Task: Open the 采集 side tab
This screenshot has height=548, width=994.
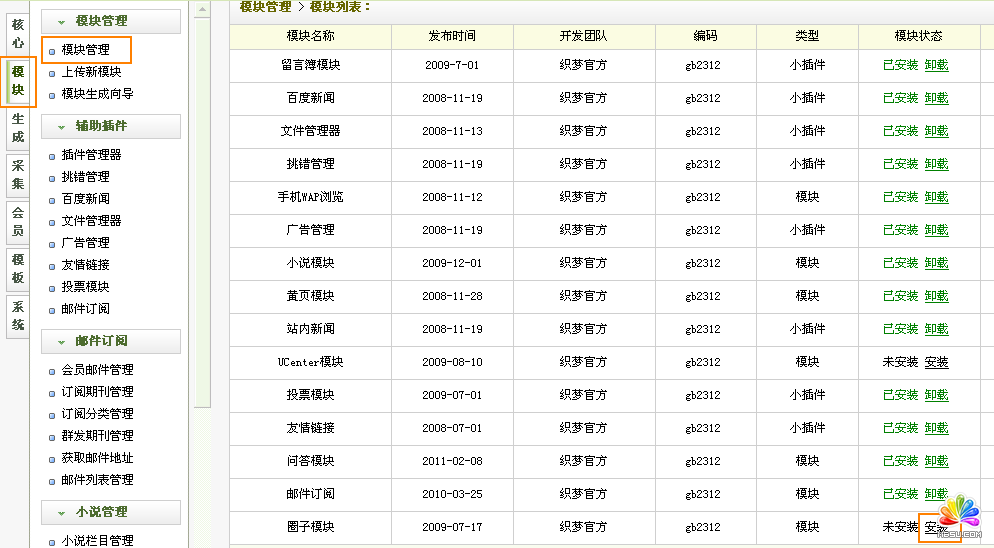Action: pos(18,175)
